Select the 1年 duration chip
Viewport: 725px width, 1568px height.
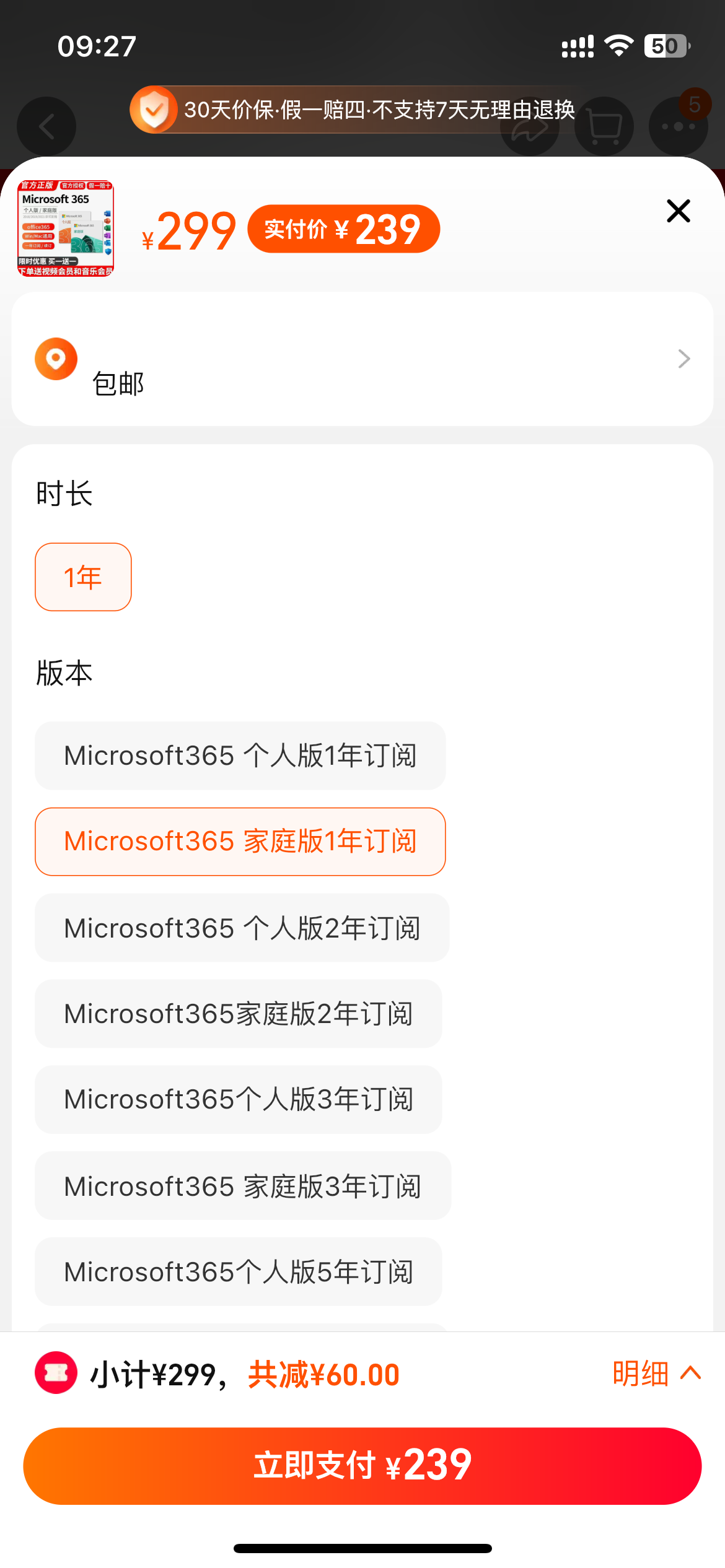tap(83, 577)
